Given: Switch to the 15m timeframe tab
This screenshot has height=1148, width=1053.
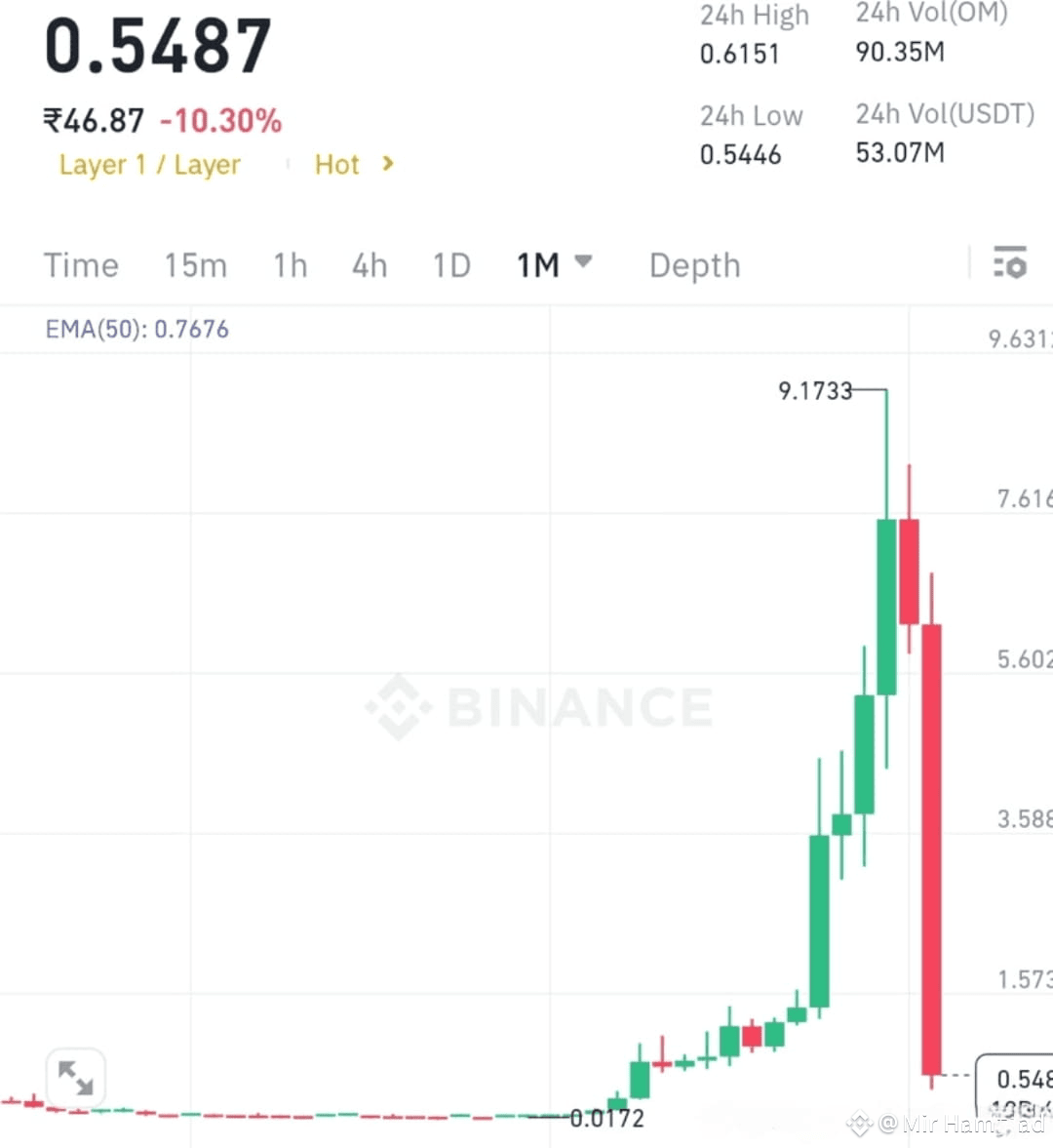Looking at the screenshot, I should click(195, 264).
